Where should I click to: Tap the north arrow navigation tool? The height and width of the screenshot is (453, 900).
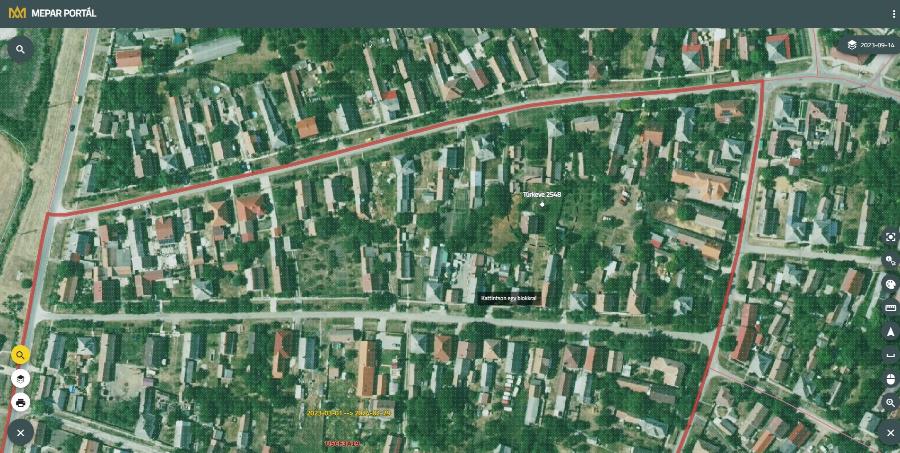[890, 331]
